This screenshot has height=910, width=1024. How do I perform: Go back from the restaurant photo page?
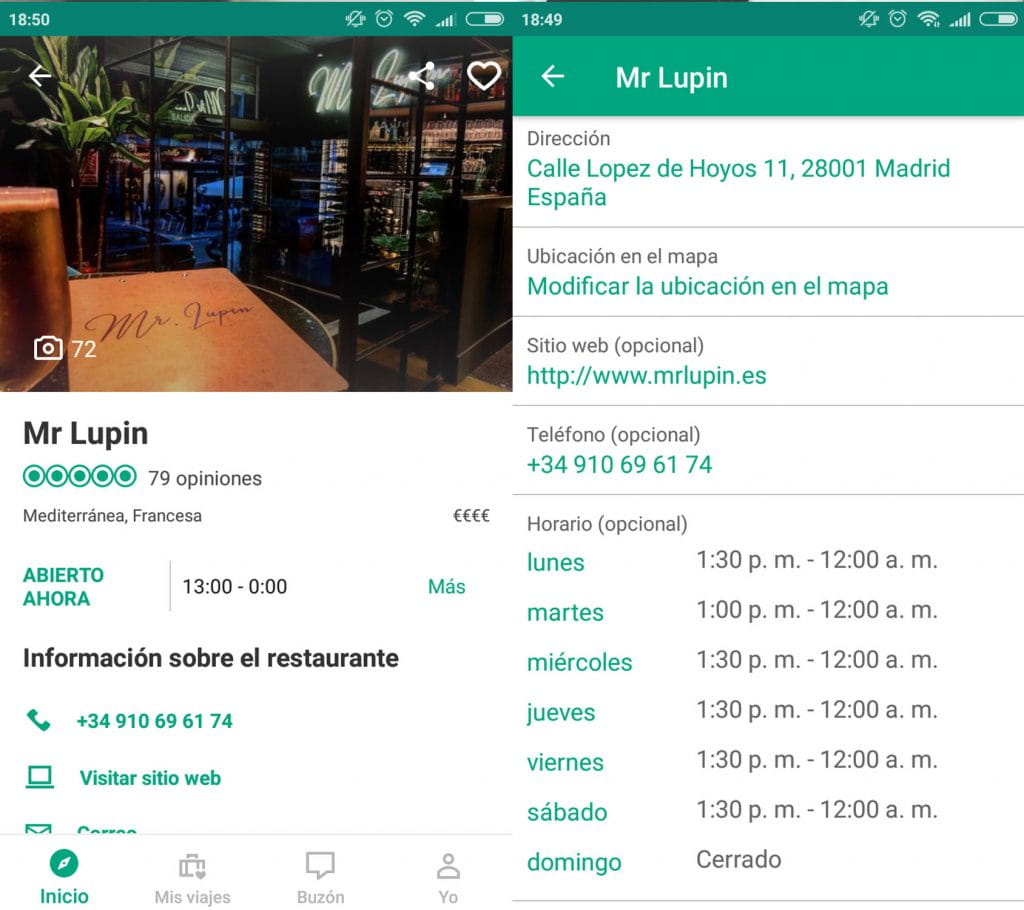40,76
